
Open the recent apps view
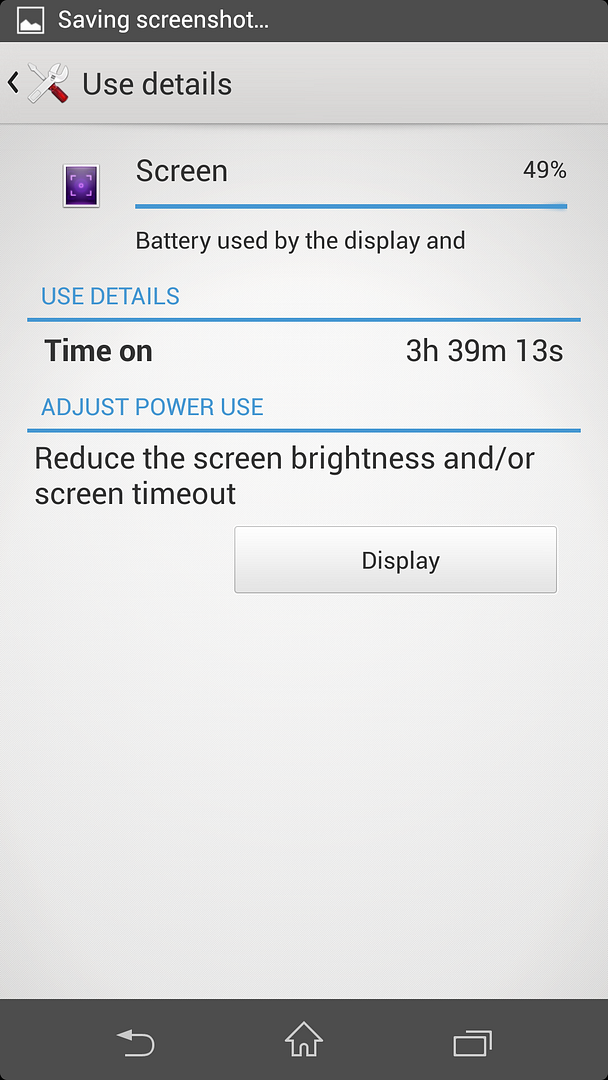(x=472, y=1042)
